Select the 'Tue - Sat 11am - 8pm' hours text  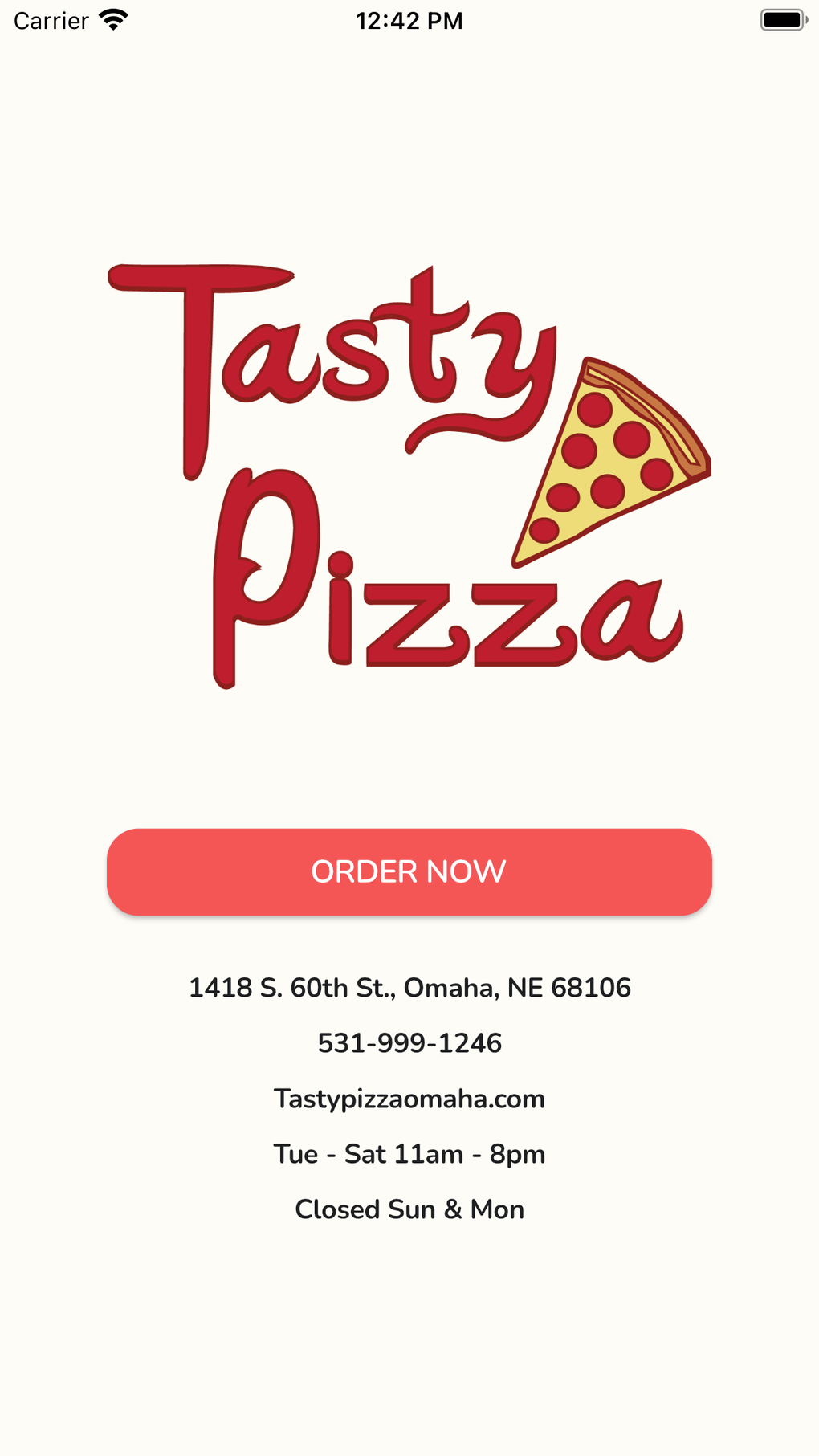(409, 1153)
